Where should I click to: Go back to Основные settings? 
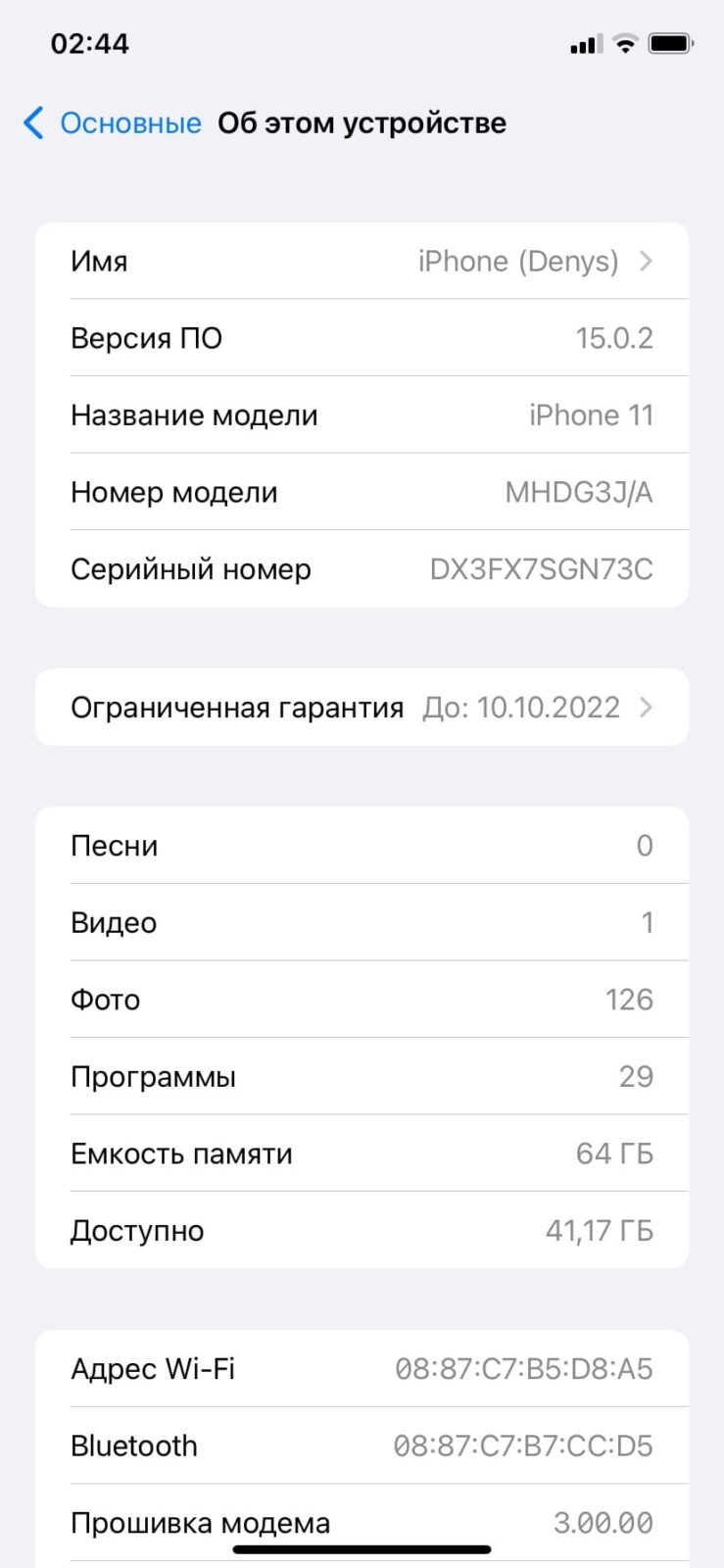[x=112, y=123]
